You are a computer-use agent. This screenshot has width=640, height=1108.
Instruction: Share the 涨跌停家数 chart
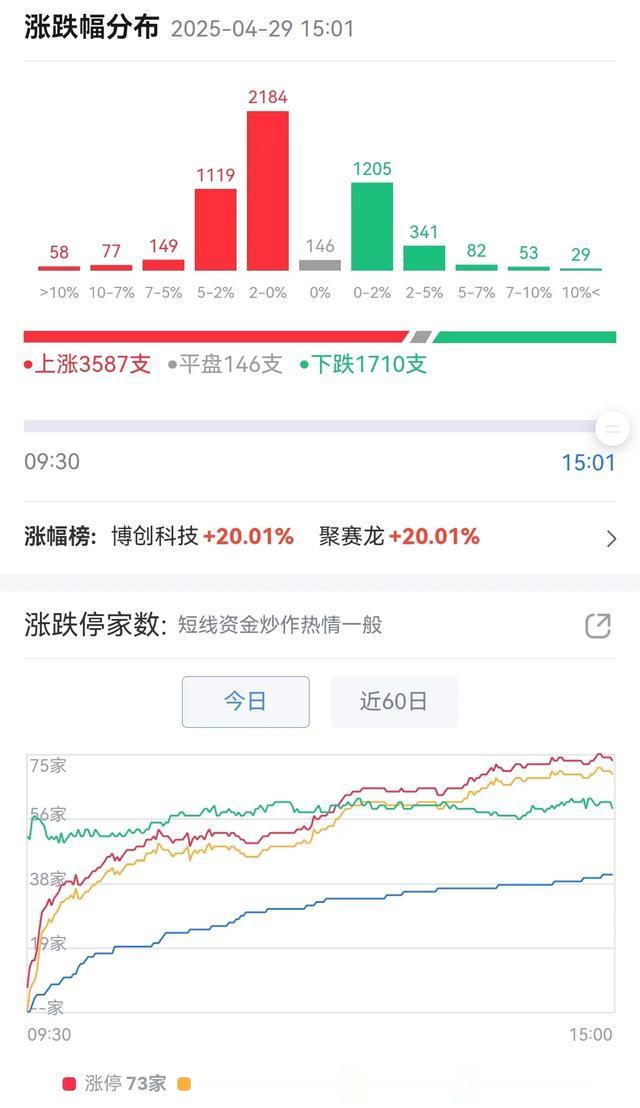[597, 626]
